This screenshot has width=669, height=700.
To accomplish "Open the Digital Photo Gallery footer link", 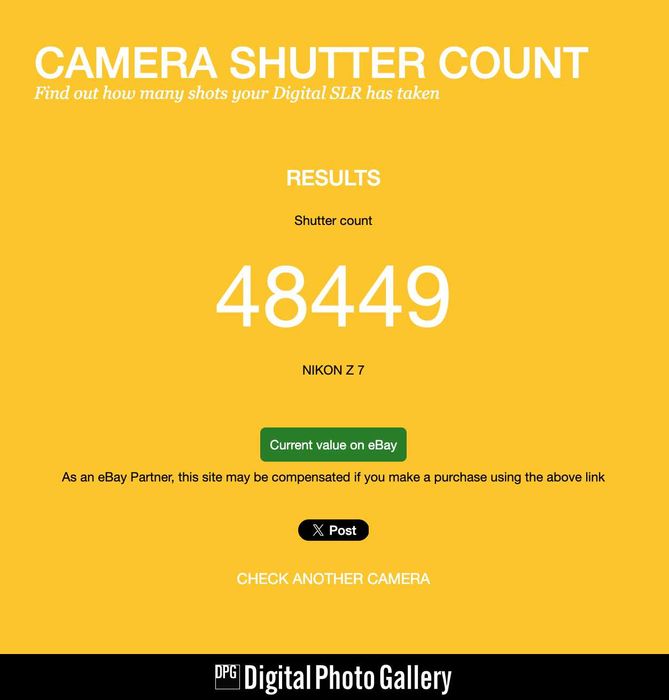I will [333, 678].
